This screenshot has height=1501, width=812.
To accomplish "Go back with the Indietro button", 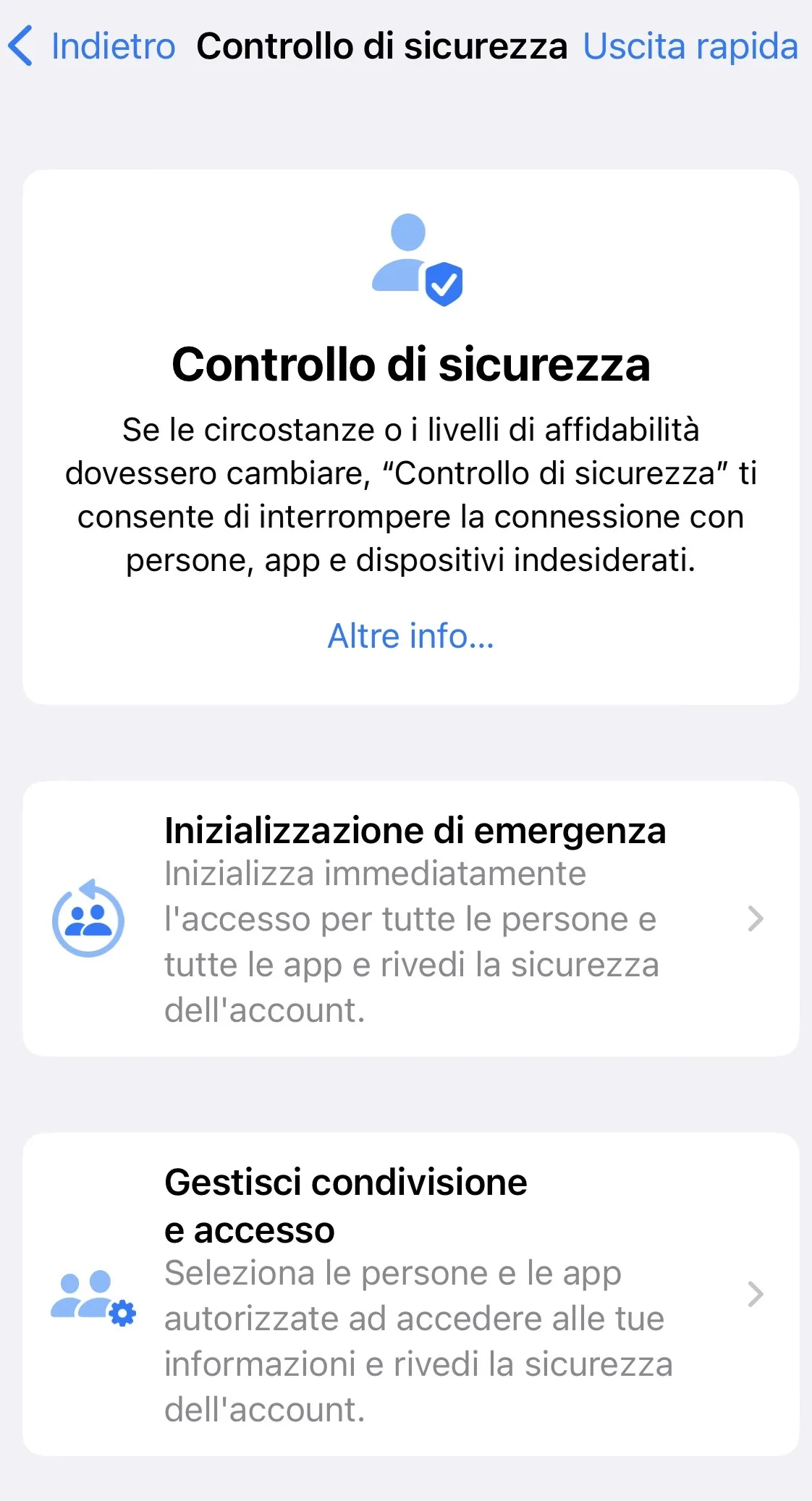I will click(x=93, y=46).
